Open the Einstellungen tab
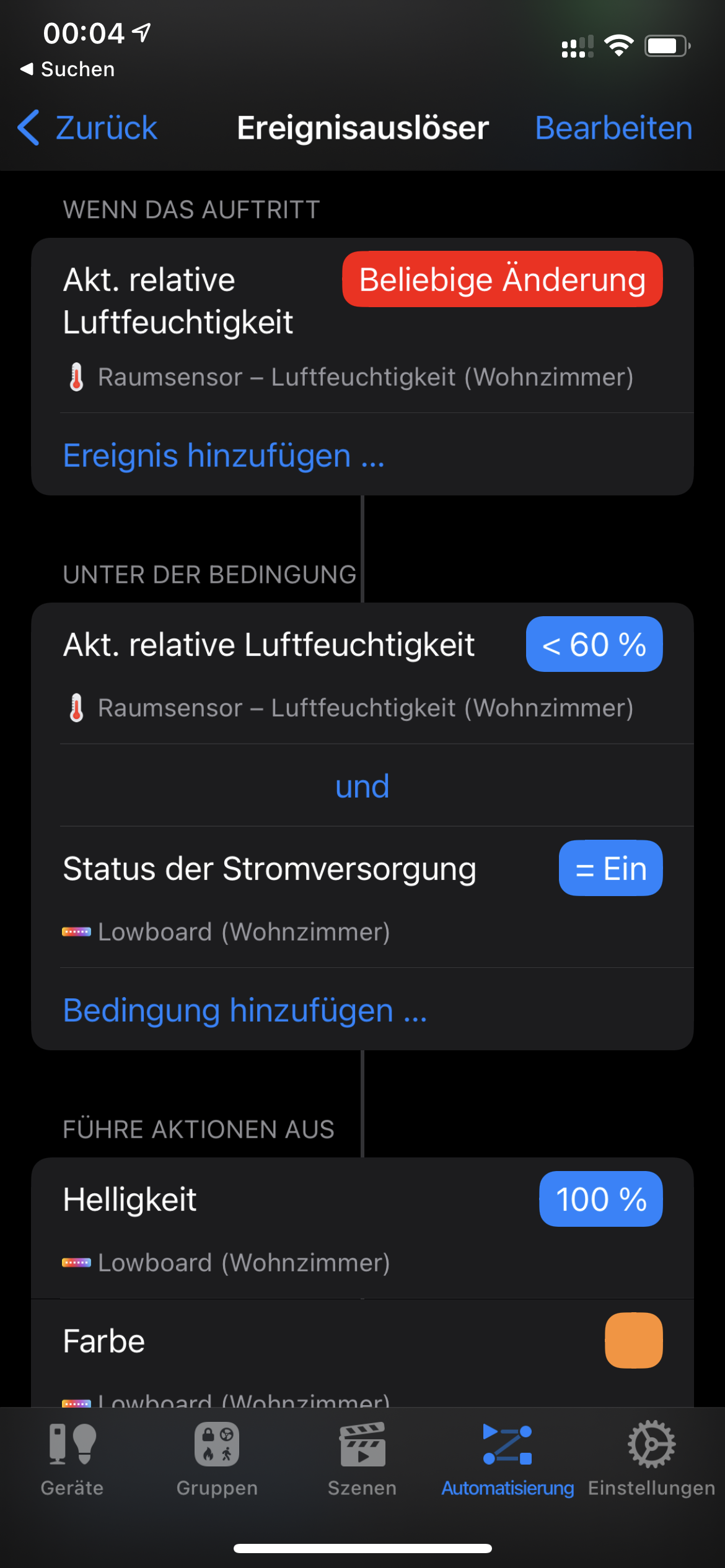 (651, 1458)
